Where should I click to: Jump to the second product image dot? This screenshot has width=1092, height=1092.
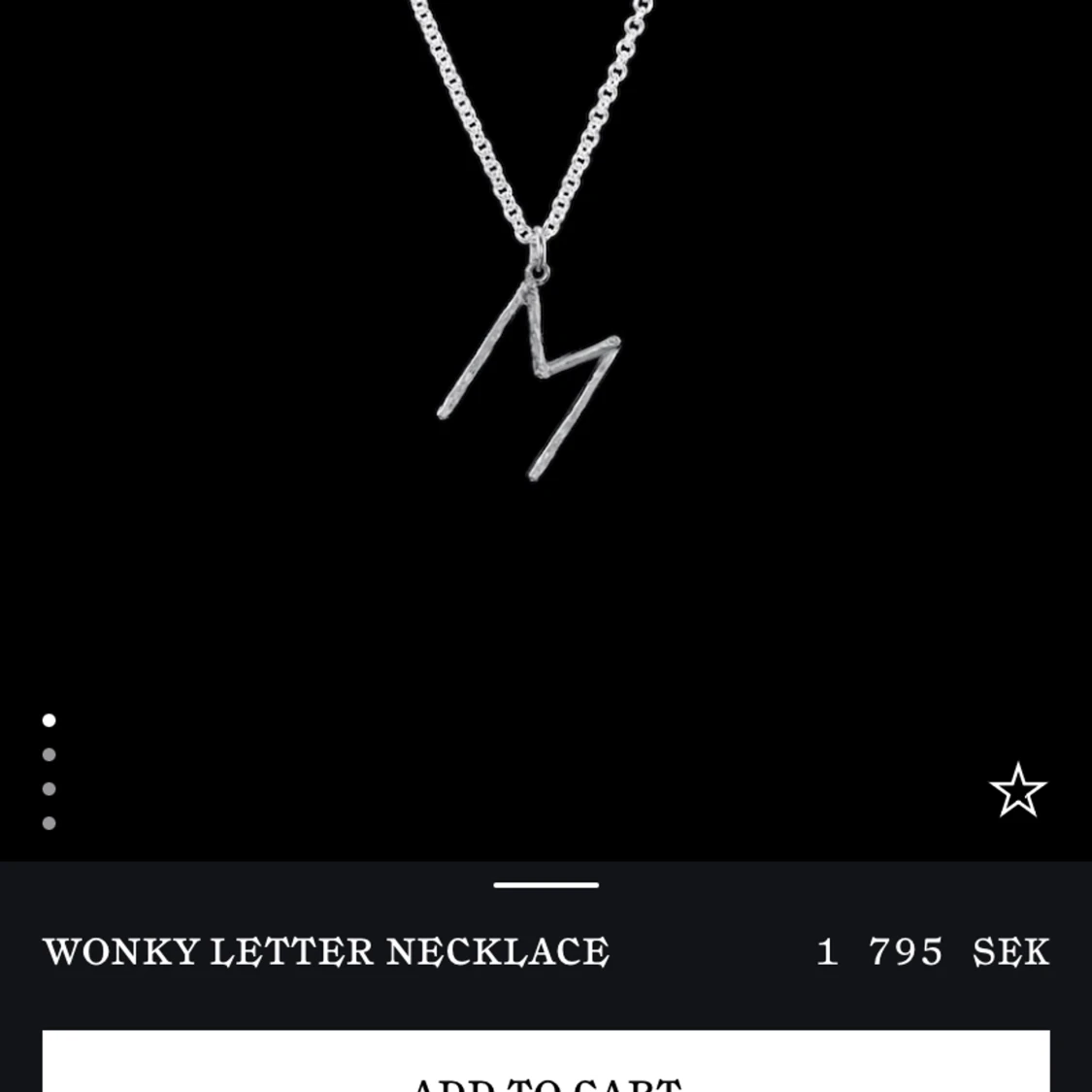click(x=49, y=754)
